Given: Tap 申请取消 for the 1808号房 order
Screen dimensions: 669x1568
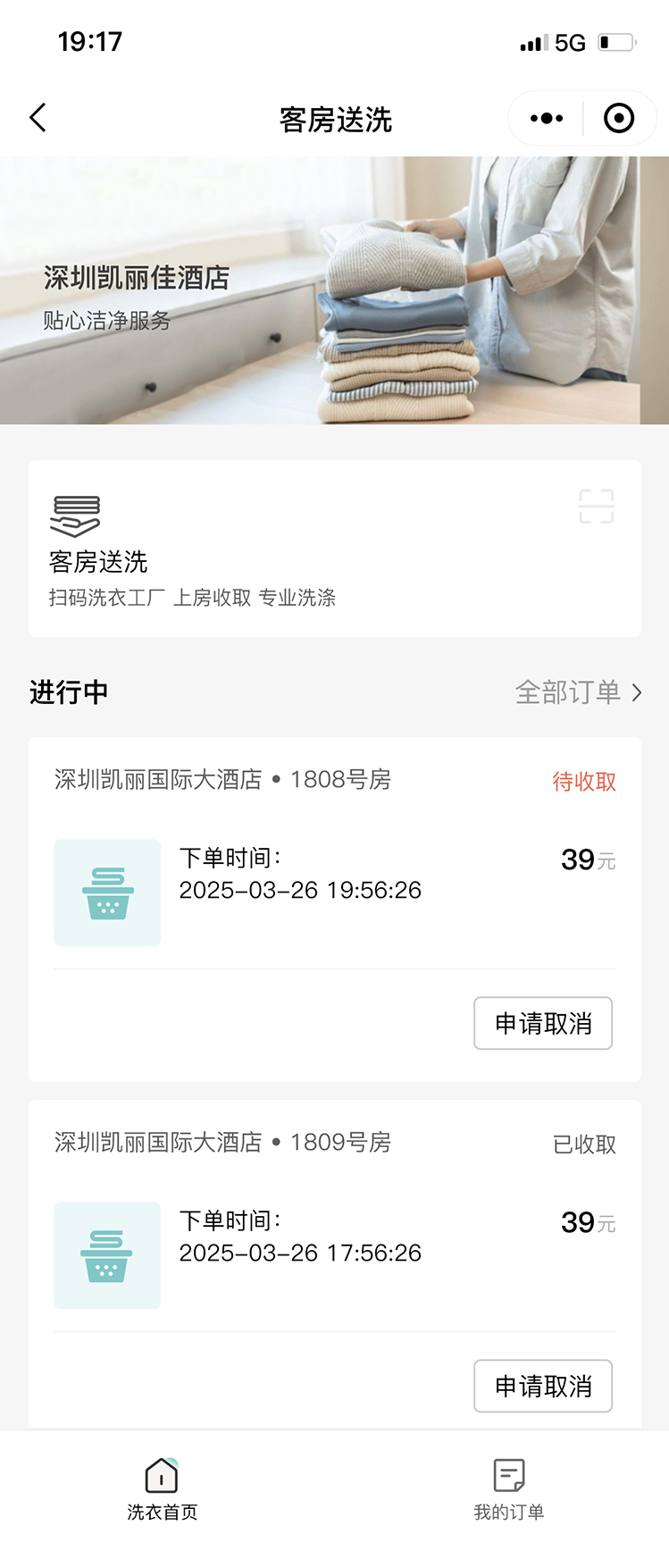Looking at the screenshot, I should [x=543, y=1023].
